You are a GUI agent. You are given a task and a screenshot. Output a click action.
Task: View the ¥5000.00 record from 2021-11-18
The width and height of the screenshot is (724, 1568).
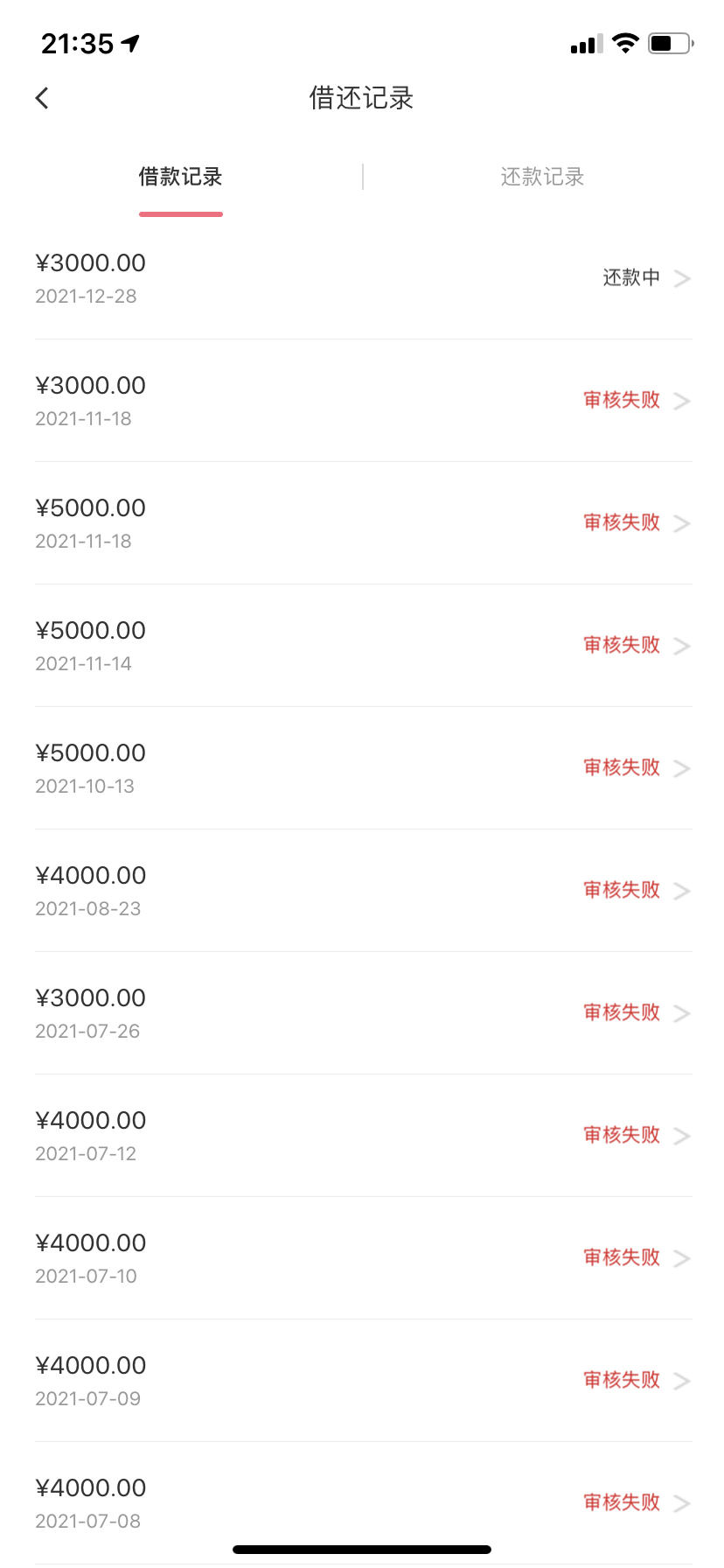click(362, 523)
